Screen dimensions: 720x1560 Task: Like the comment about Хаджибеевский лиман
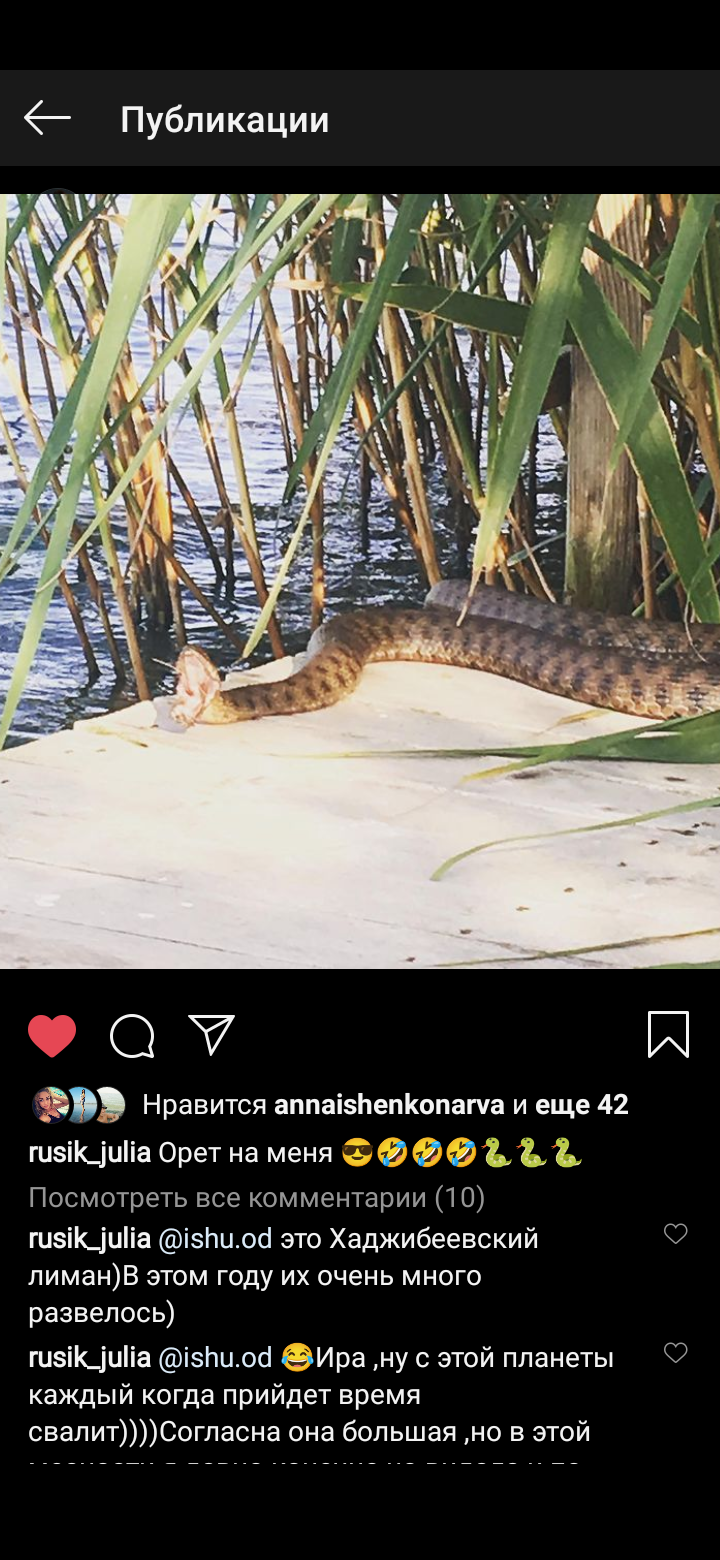(676, 1234)
